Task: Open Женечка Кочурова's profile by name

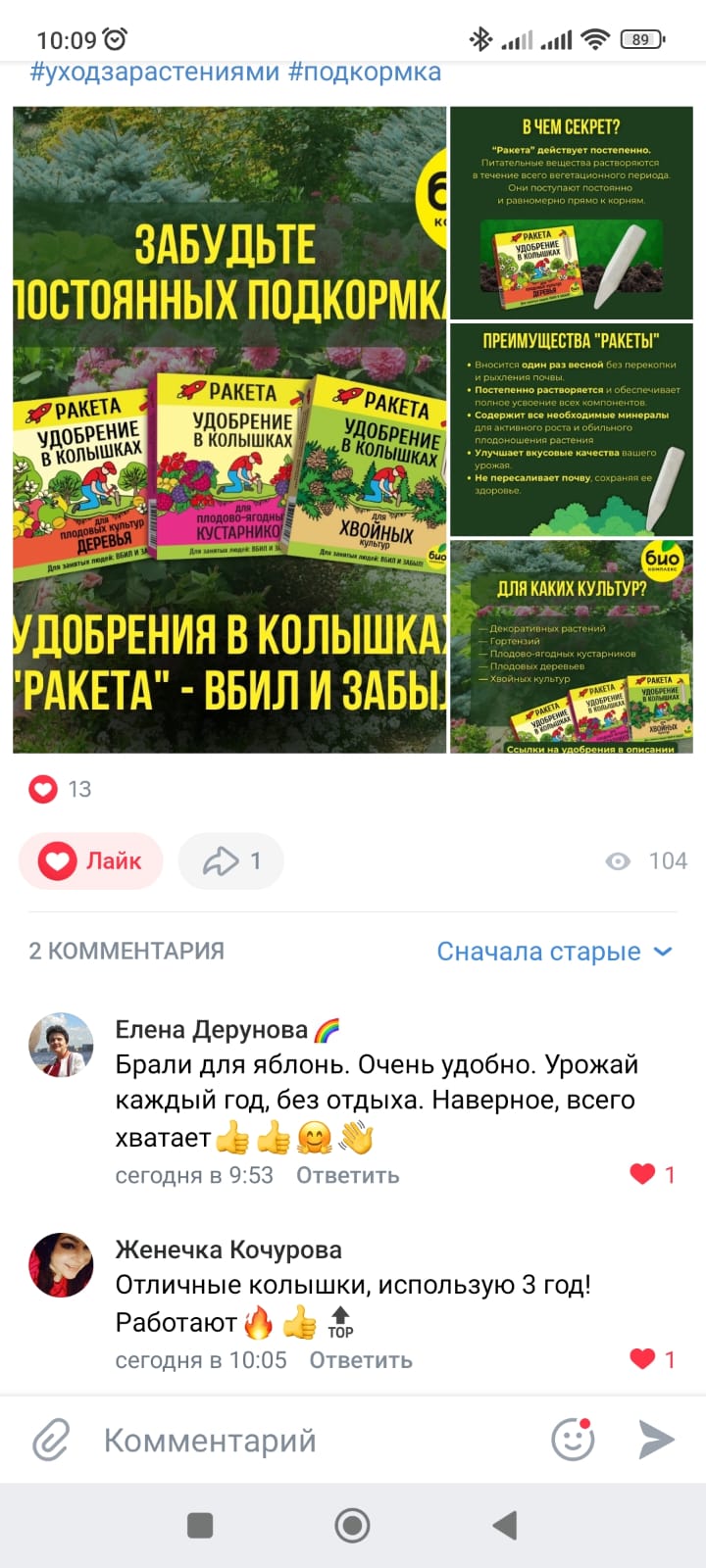Action: pyautogui.click(x=228, y=1249)
